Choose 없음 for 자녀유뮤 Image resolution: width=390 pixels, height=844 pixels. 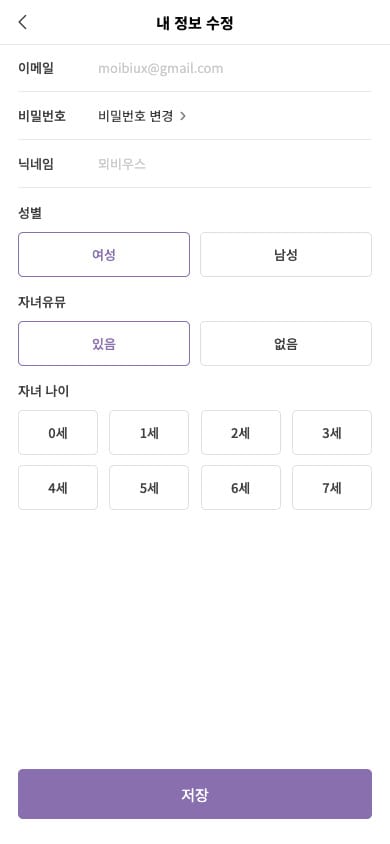pos(286,343)
